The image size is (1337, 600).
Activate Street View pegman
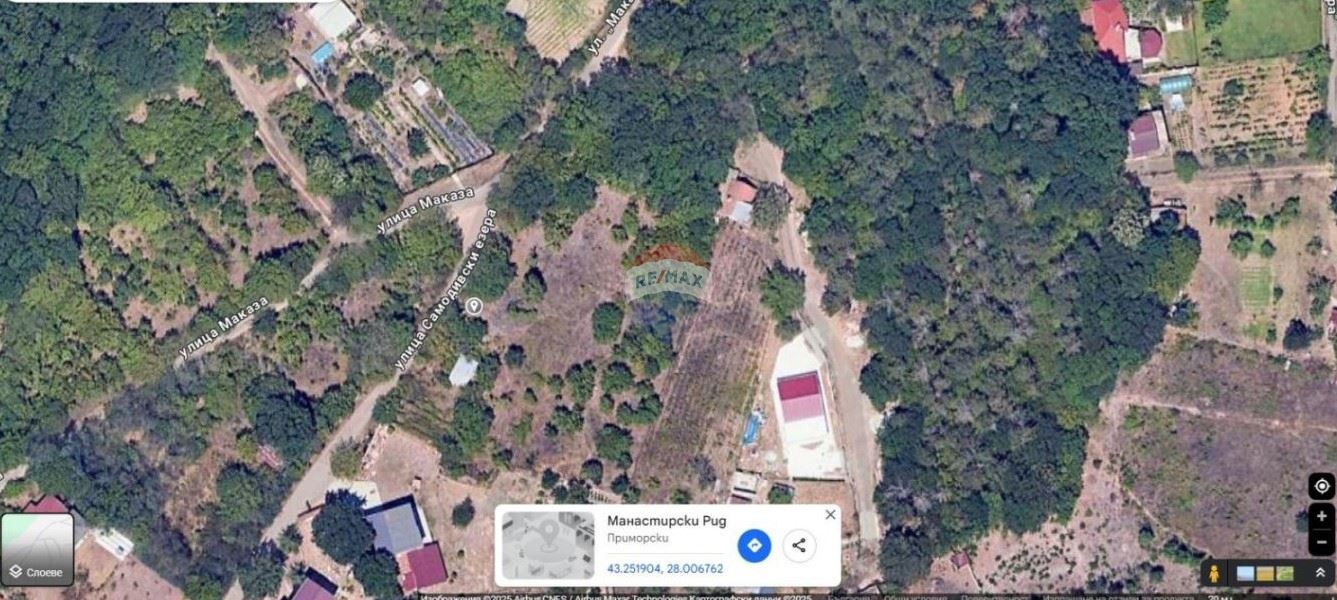point(1215,573)
